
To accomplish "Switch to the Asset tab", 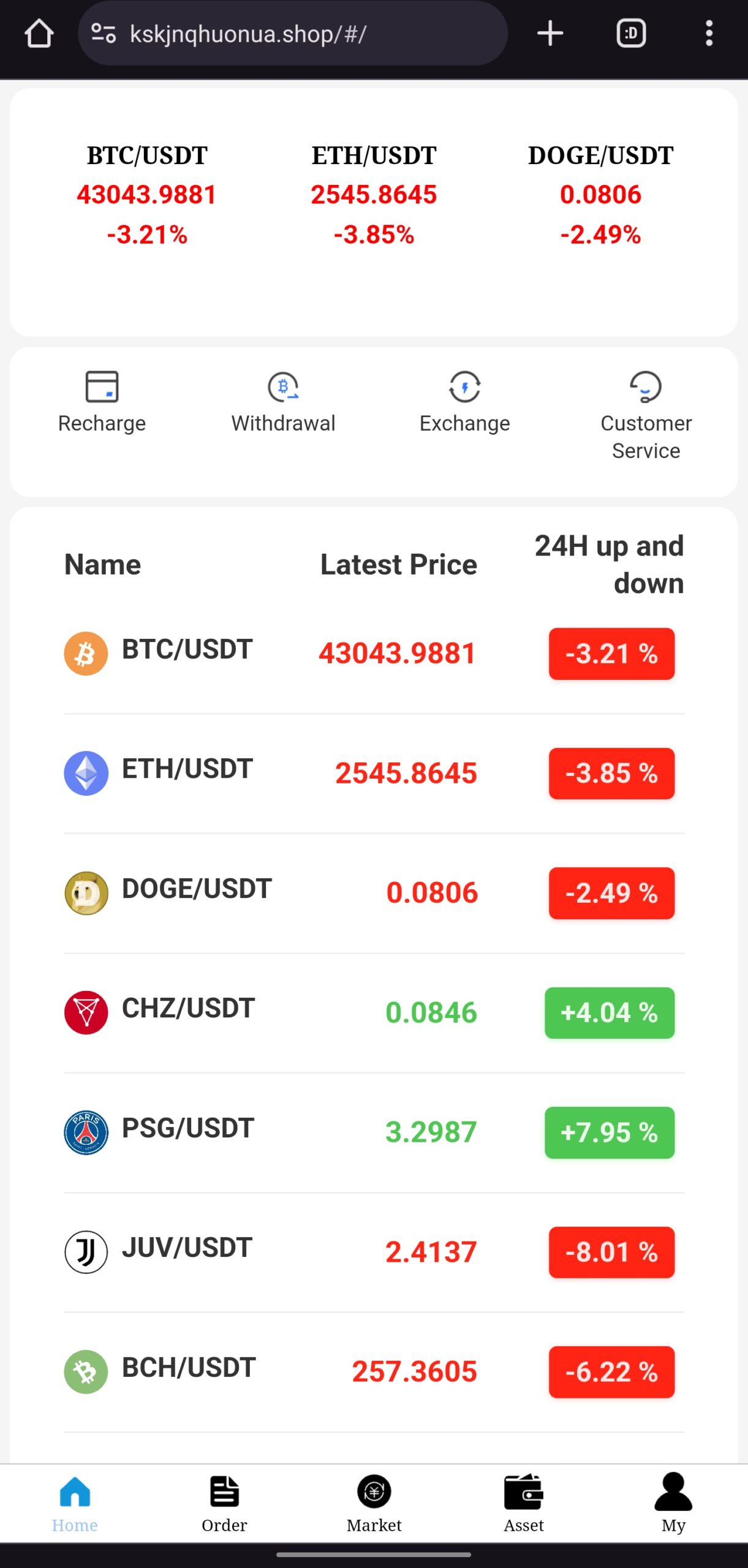I will (x=524, y=1504).
